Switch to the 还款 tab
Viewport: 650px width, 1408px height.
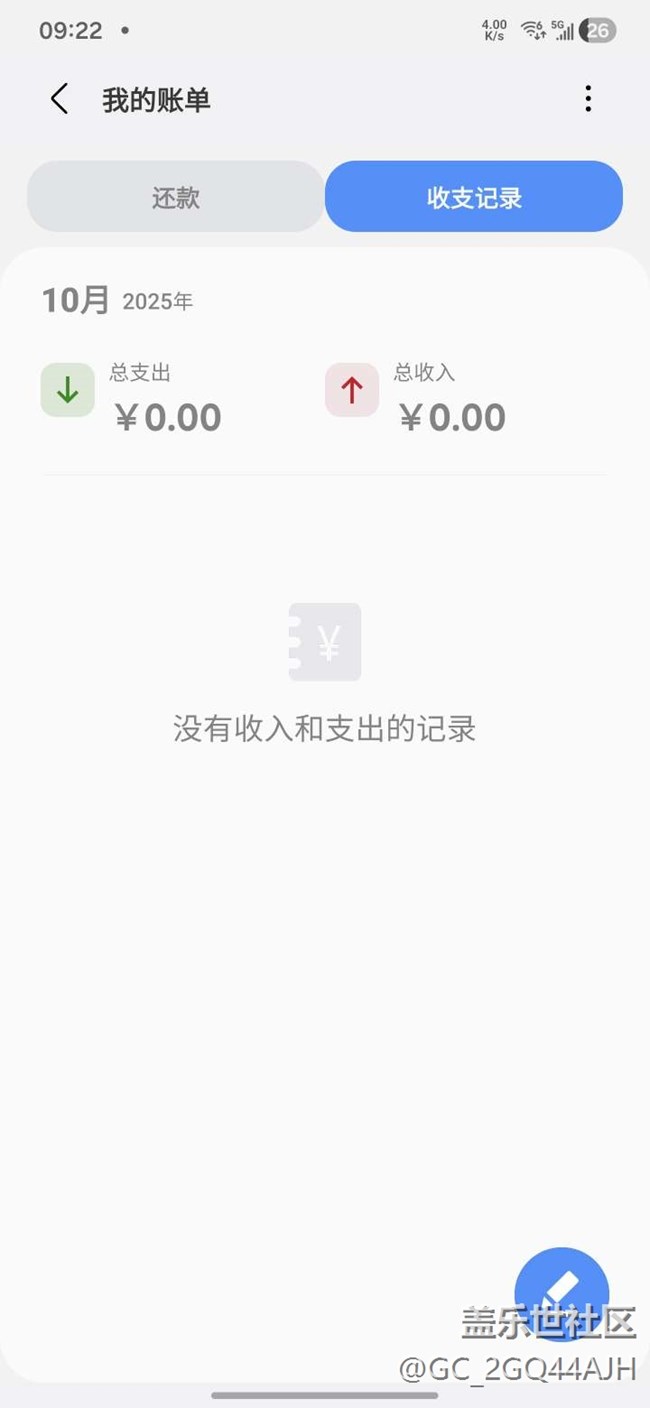pyautogui.click(x=176, y=197)
